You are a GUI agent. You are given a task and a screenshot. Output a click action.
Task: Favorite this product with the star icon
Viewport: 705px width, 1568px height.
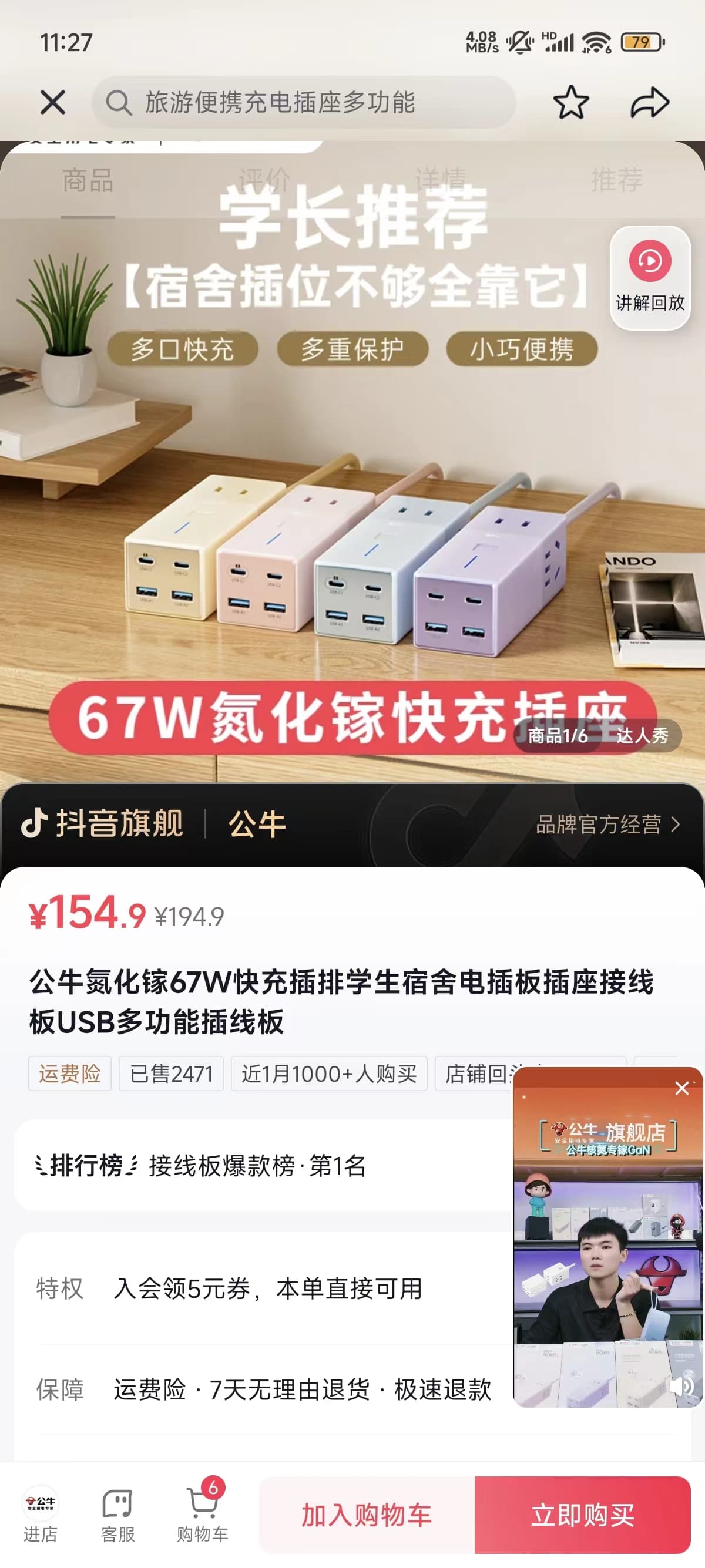(x=570, y=102)
